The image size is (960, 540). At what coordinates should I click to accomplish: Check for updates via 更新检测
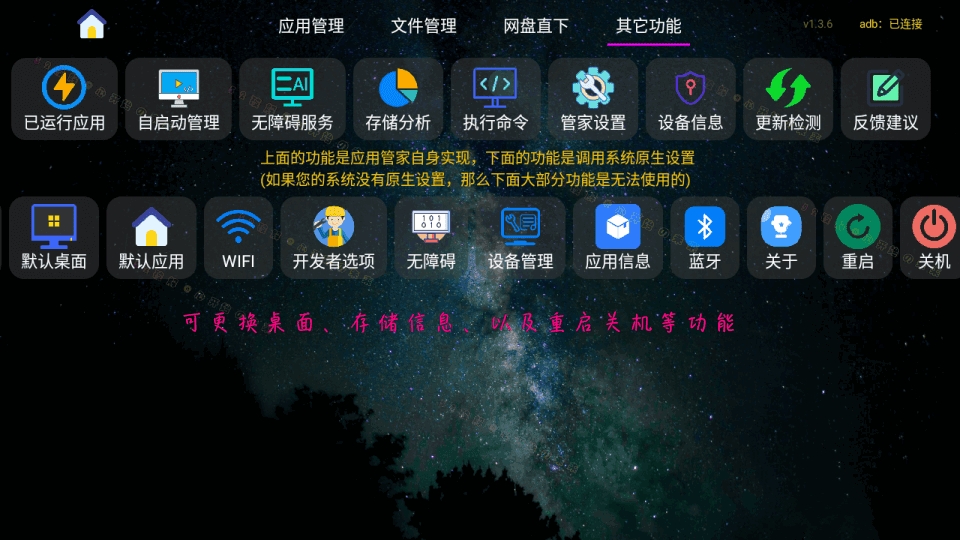[x=788, y=99]
